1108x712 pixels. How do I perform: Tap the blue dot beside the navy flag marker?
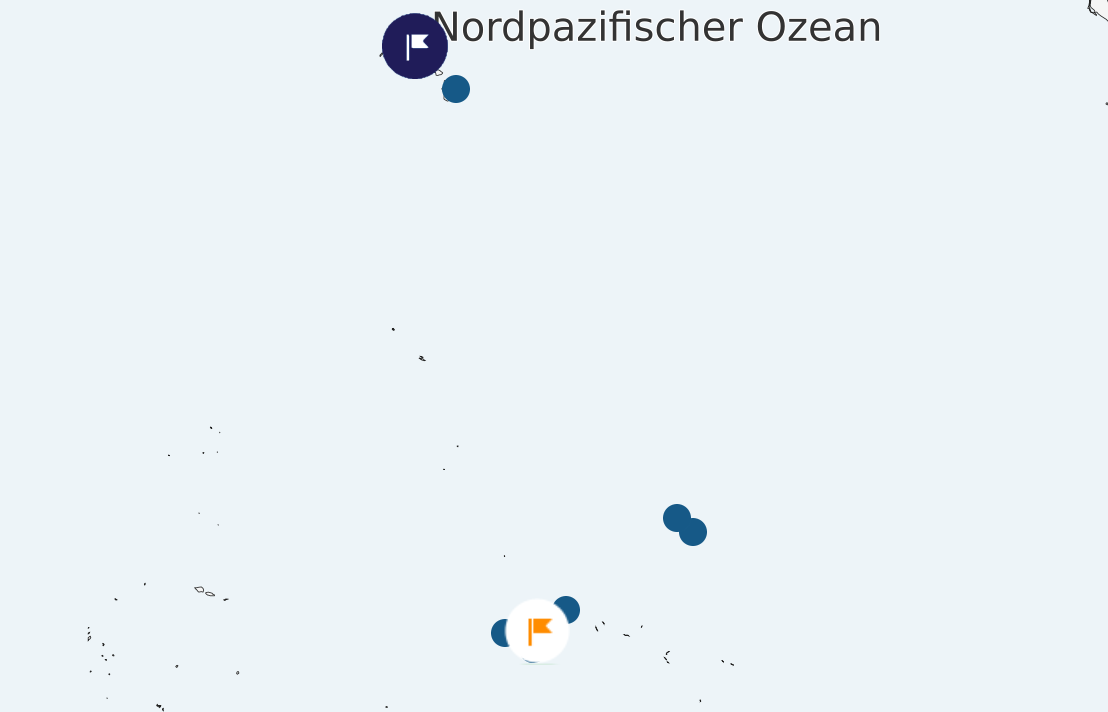[456, 89]
